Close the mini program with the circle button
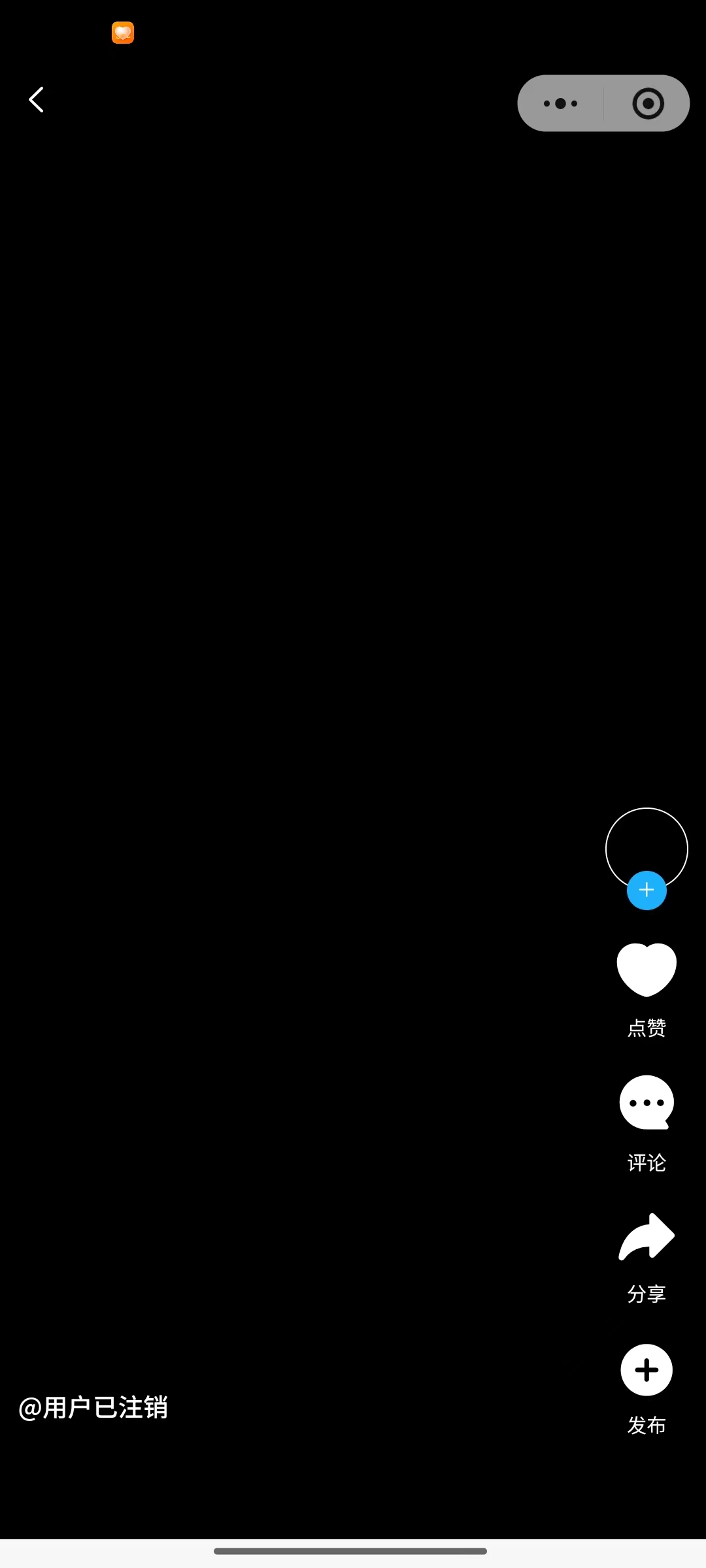 (648, 103)
